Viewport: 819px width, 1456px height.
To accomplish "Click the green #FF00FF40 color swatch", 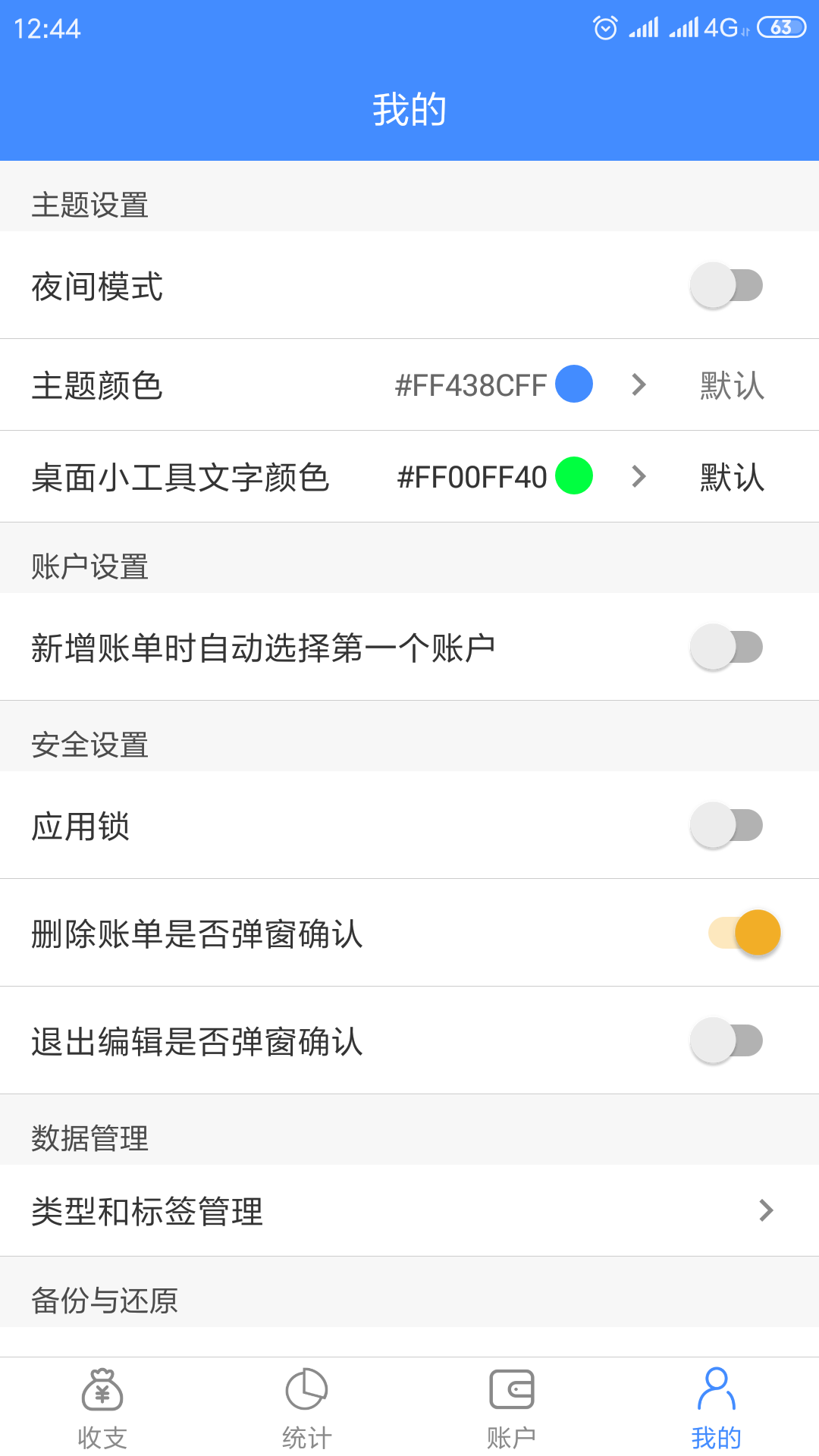I will (x=574, y=476).
